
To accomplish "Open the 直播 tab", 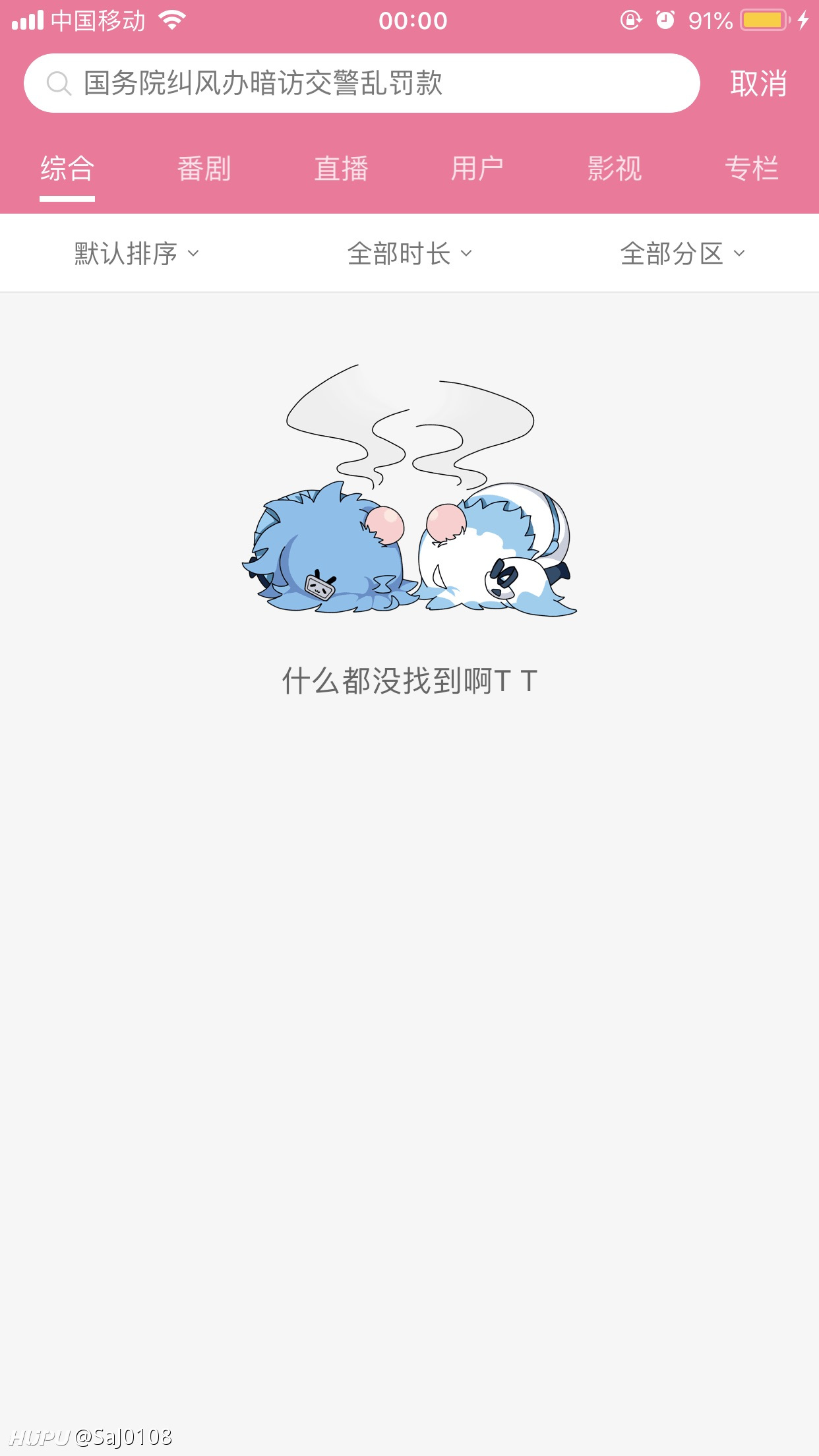I will 341,169.
